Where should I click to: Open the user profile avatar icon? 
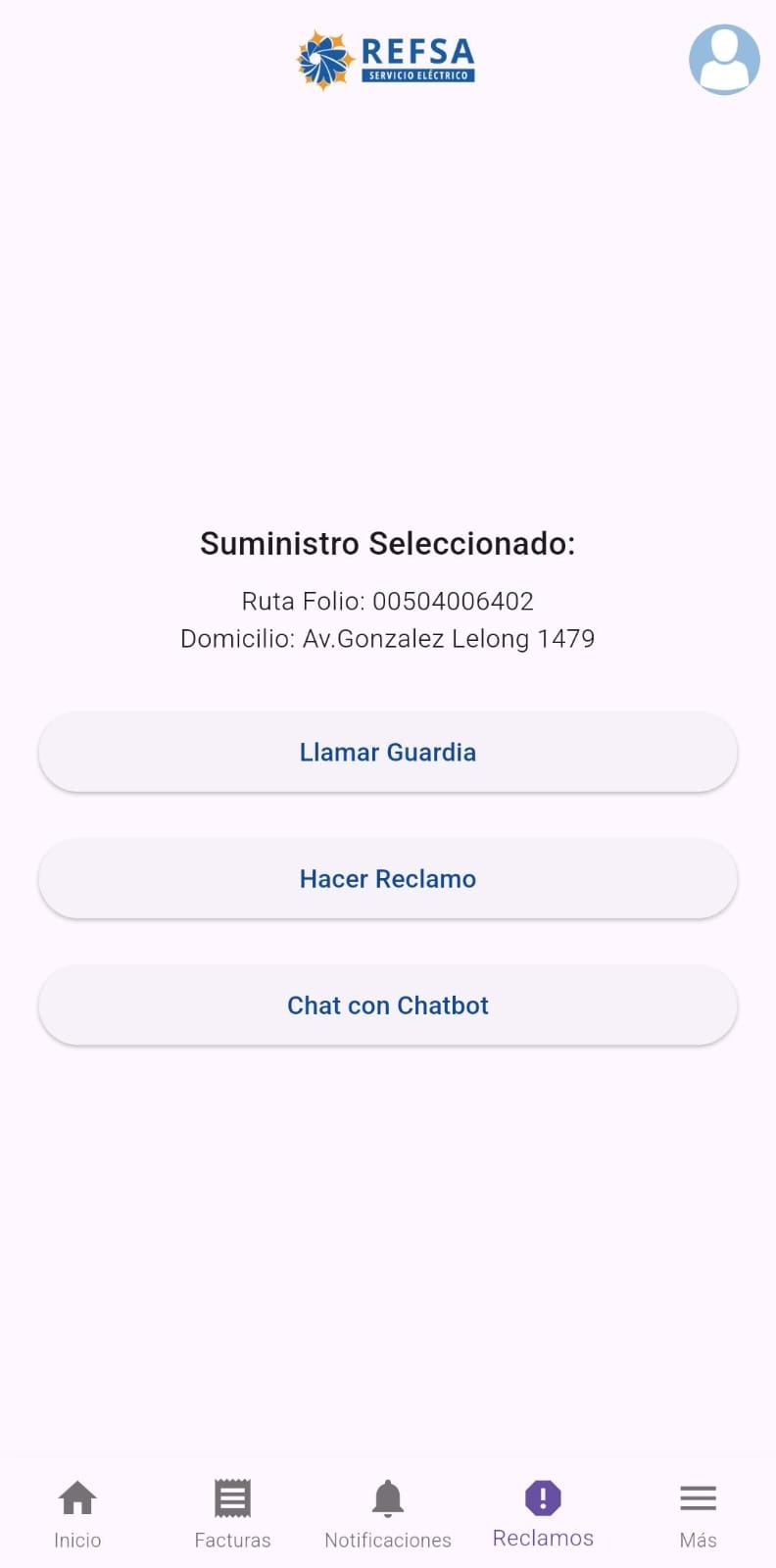tap(724, 60)
